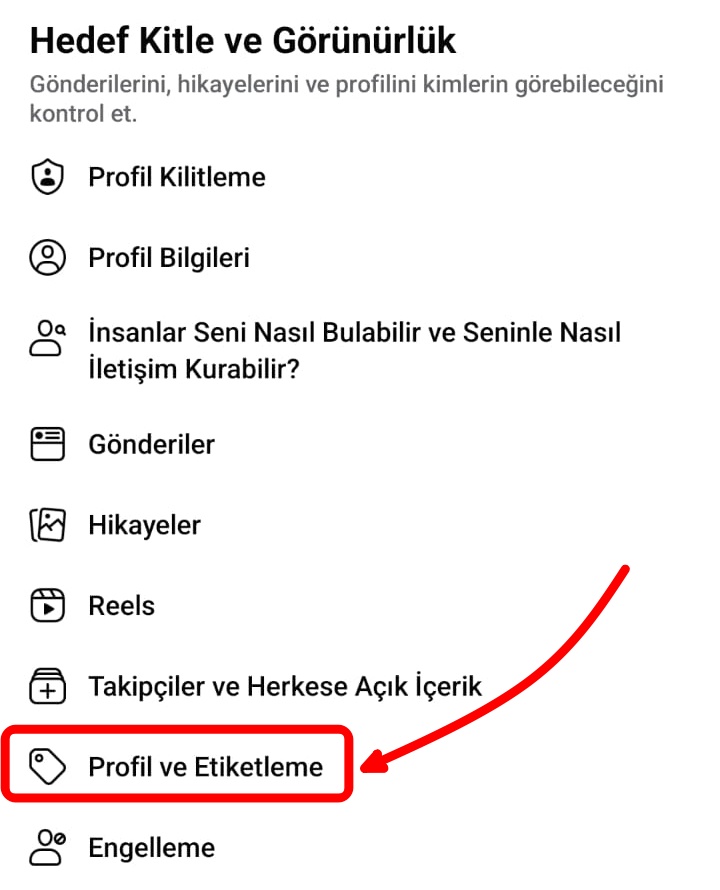Open İnsanlar Seni Nasıl Bulabilir settings
The image size is (720, 890).
coord(354,350)
